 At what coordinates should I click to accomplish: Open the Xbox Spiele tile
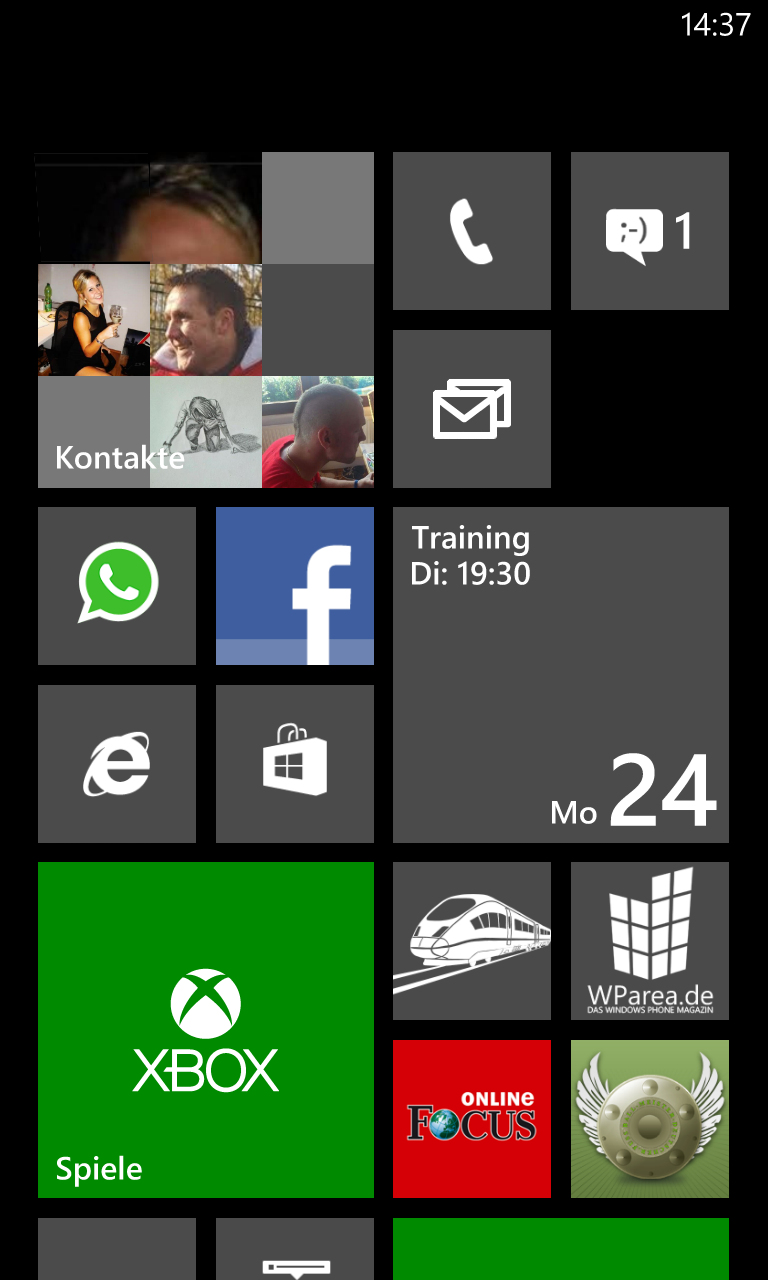click(206, 1030)
